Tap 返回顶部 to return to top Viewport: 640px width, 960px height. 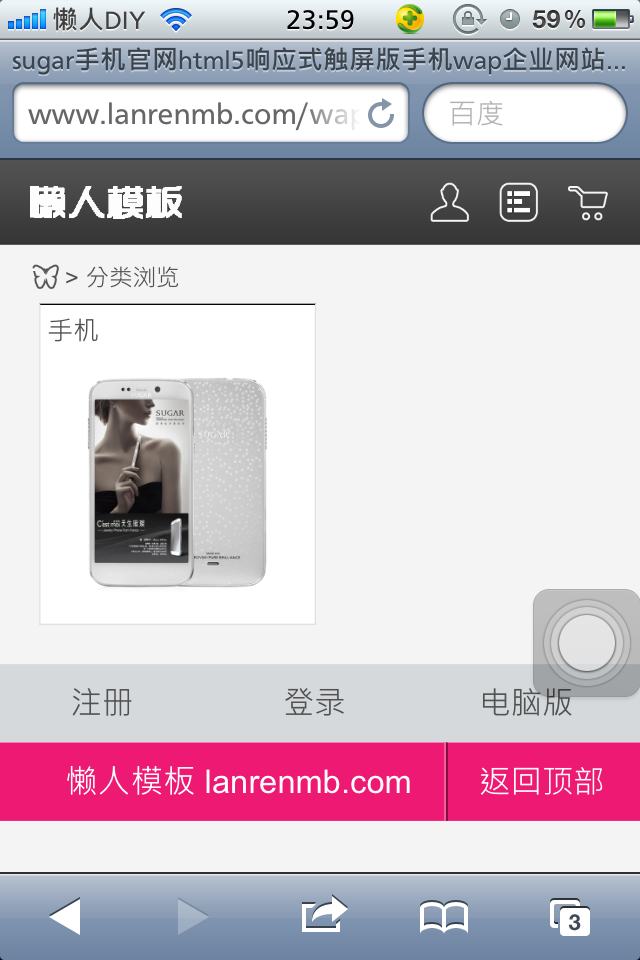pos(542,781)
